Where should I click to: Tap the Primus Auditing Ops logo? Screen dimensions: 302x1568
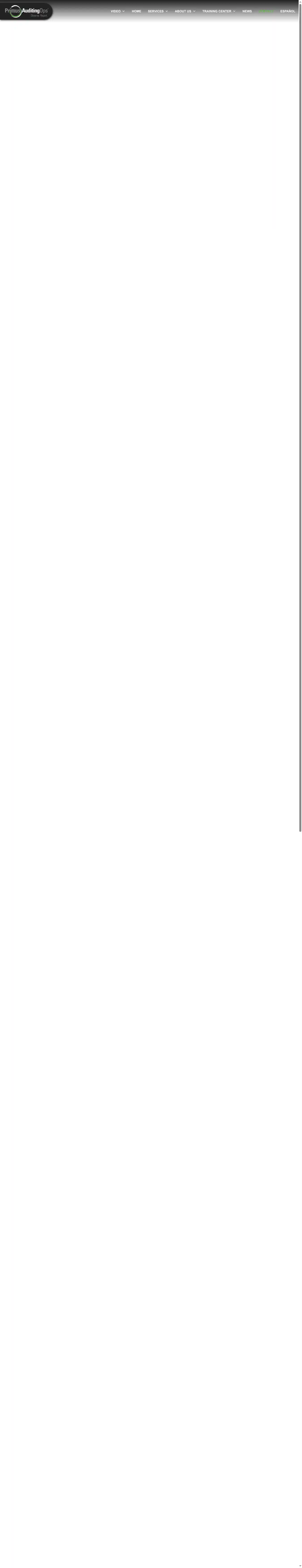26,11
